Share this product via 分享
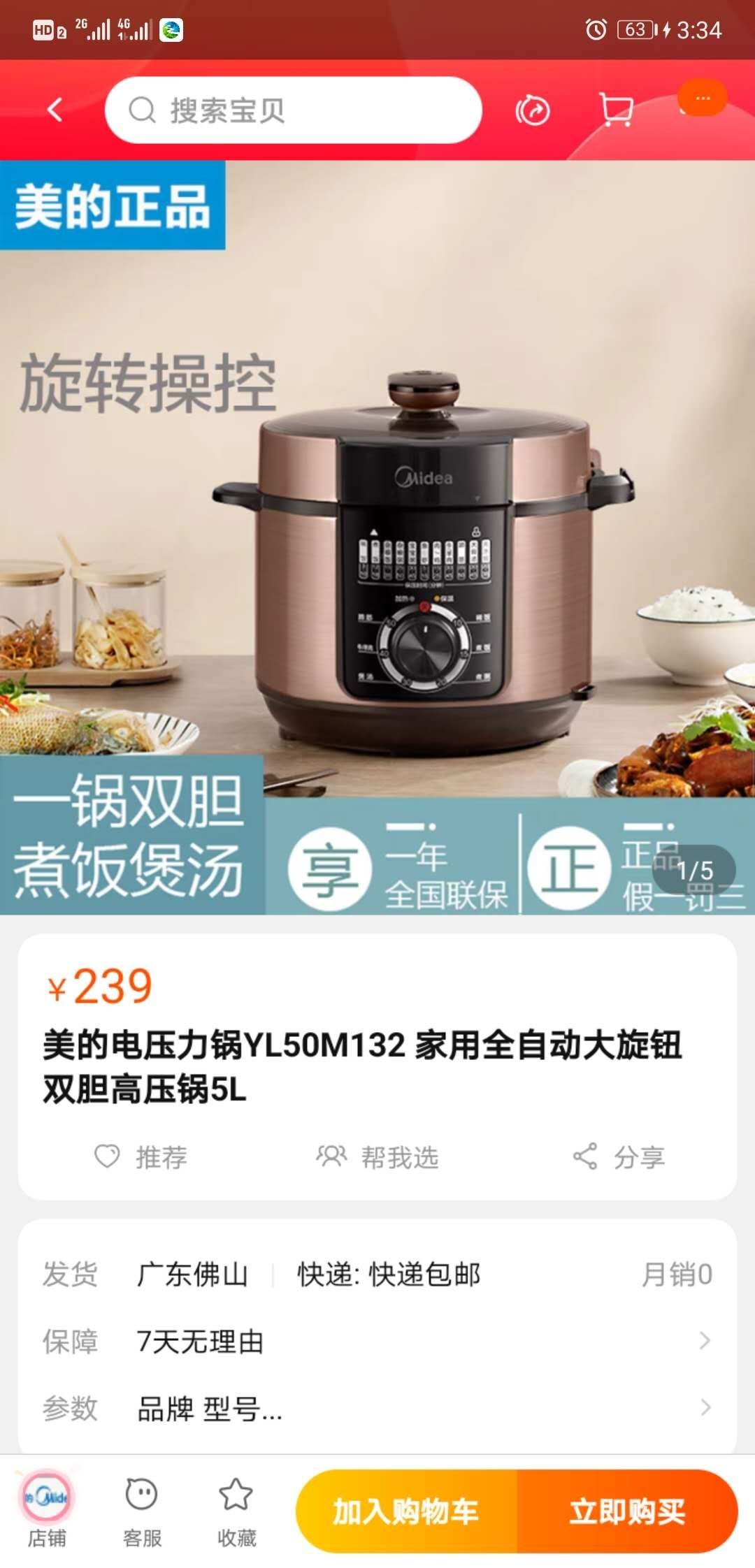This screenshot has width=755, height=1568. coord(619,1157)
